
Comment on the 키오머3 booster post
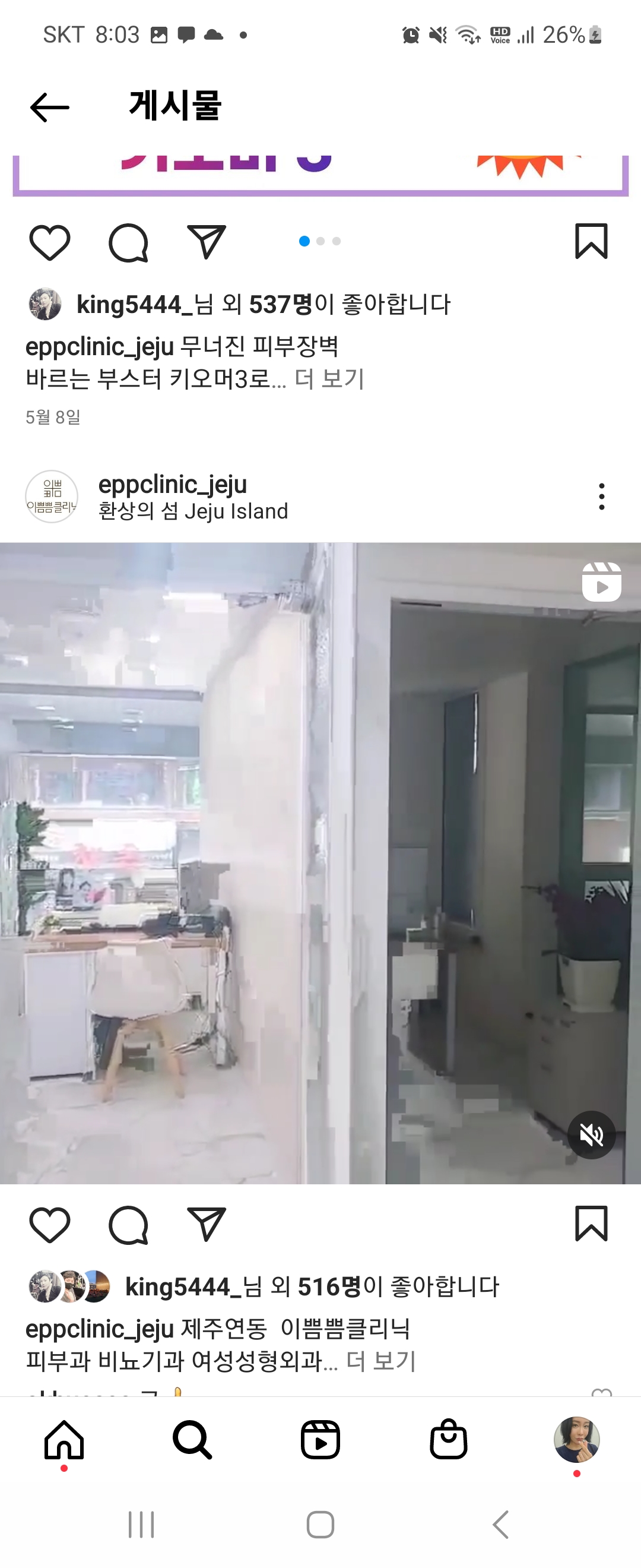coord(128,242)
